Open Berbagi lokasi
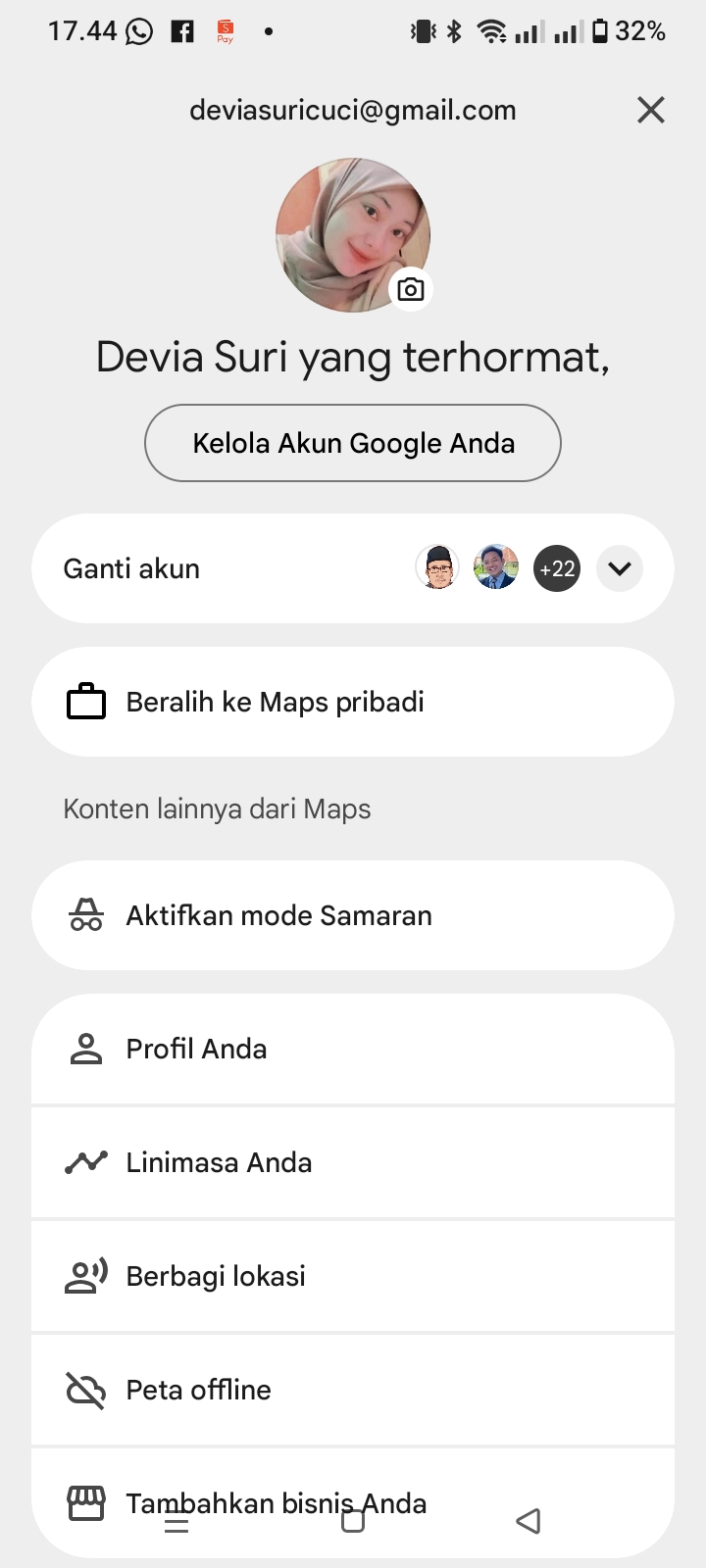The image size is (706, 1568). click(353, 1276)
